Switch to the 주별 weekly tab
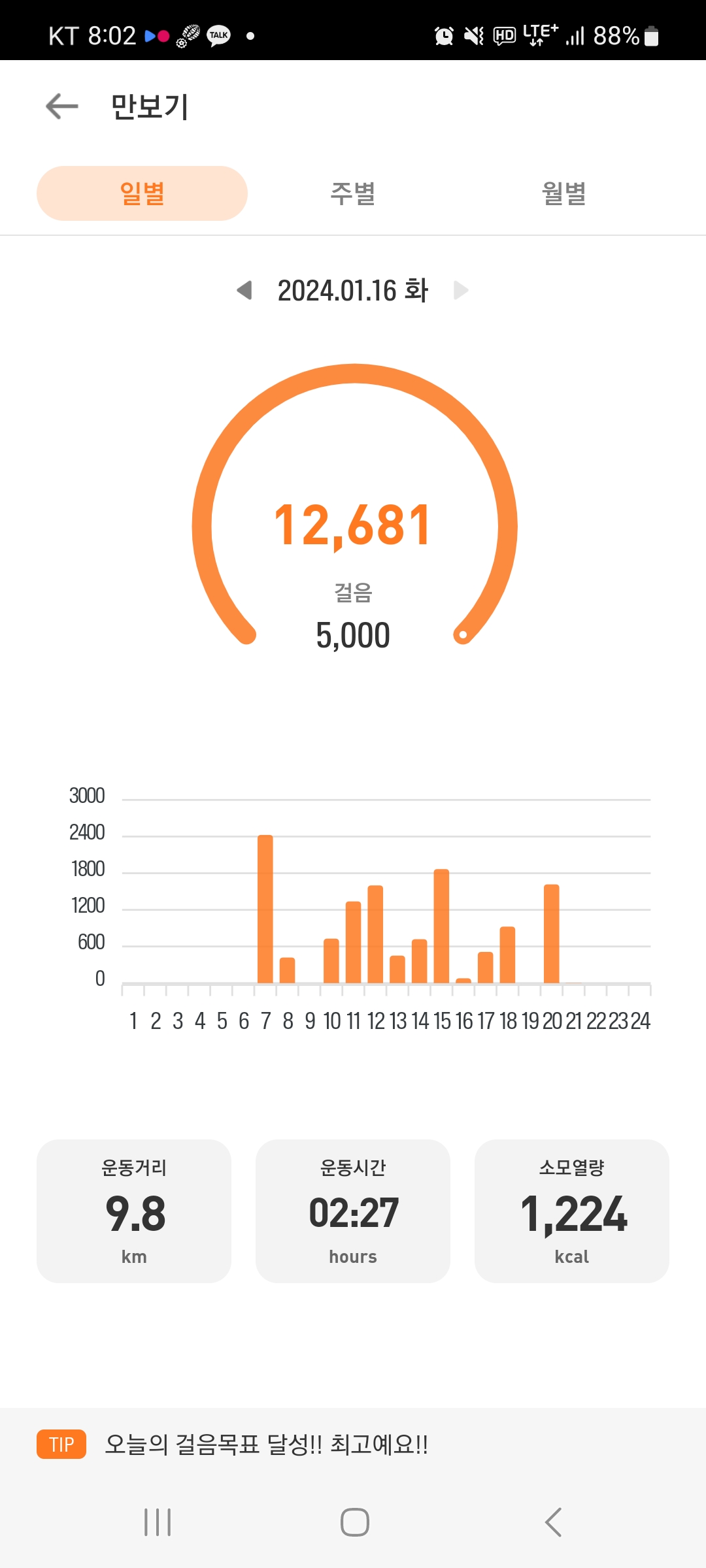706x1568 pixels. tap(353, 193)
